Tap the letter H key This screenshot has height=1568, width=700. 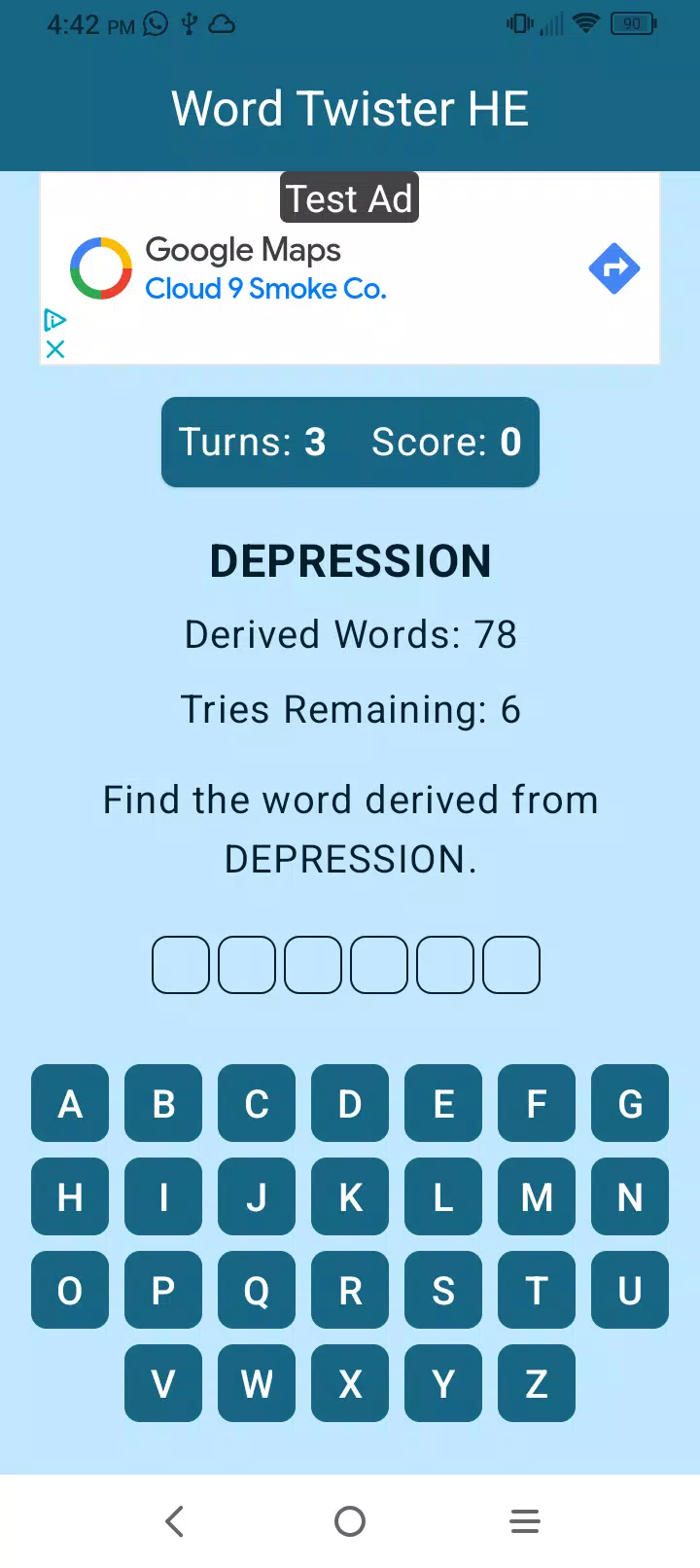(x=70, y=1196)
